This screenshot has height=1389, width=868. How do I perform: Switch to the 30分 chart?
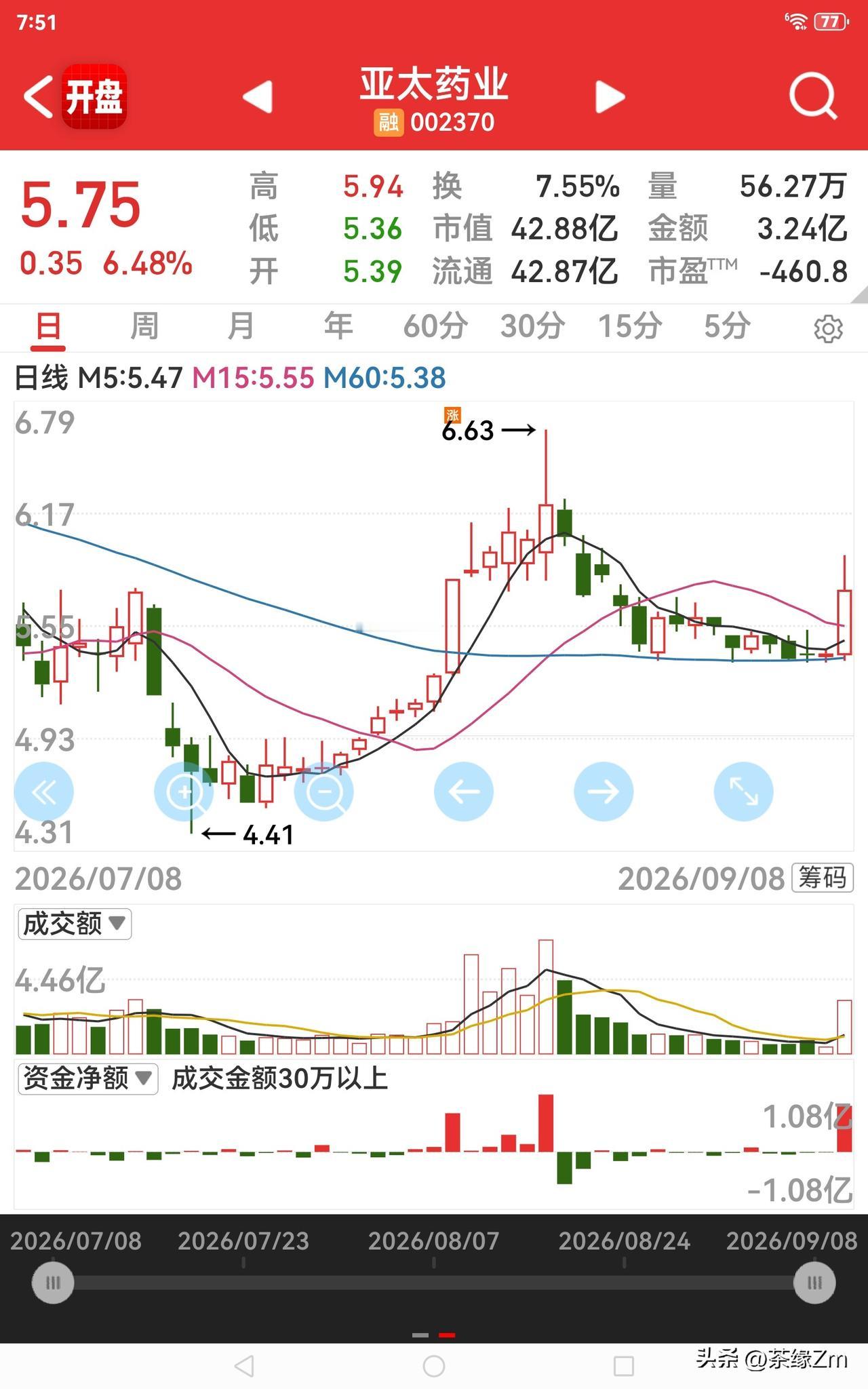coord(532,326)
